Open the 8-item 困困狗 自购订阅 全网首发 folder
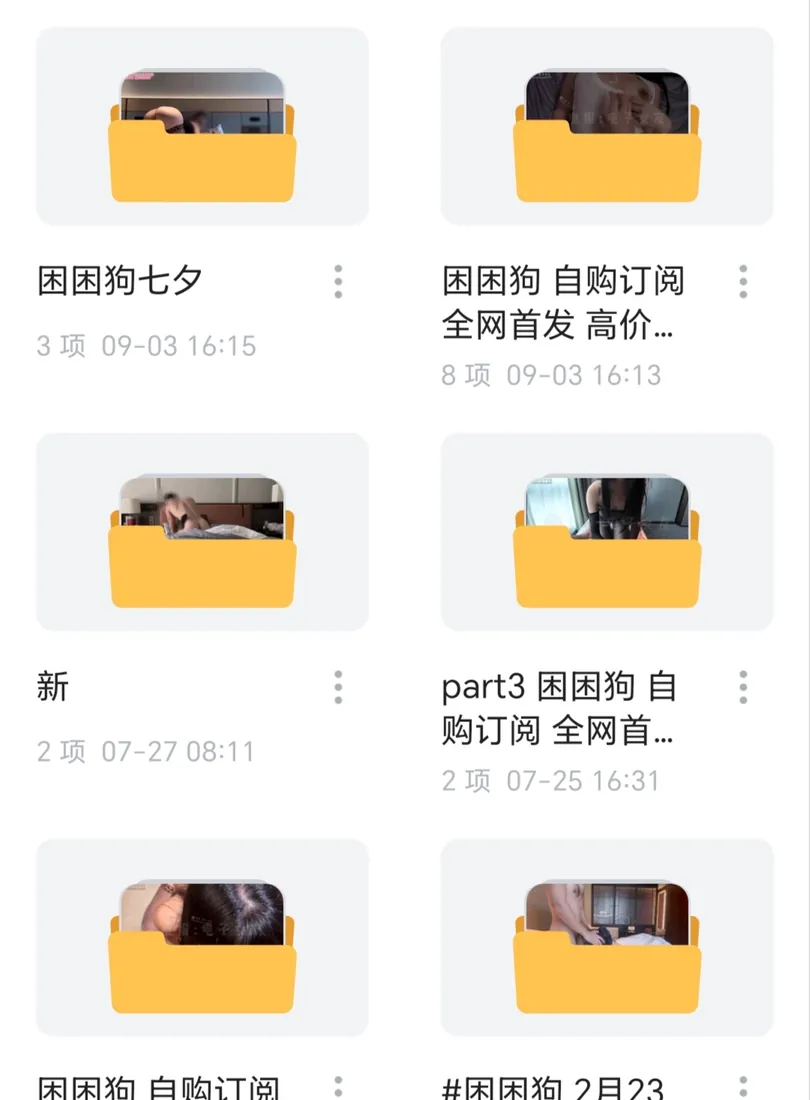This screenshot has height=1100, width=810. point(606,127)
